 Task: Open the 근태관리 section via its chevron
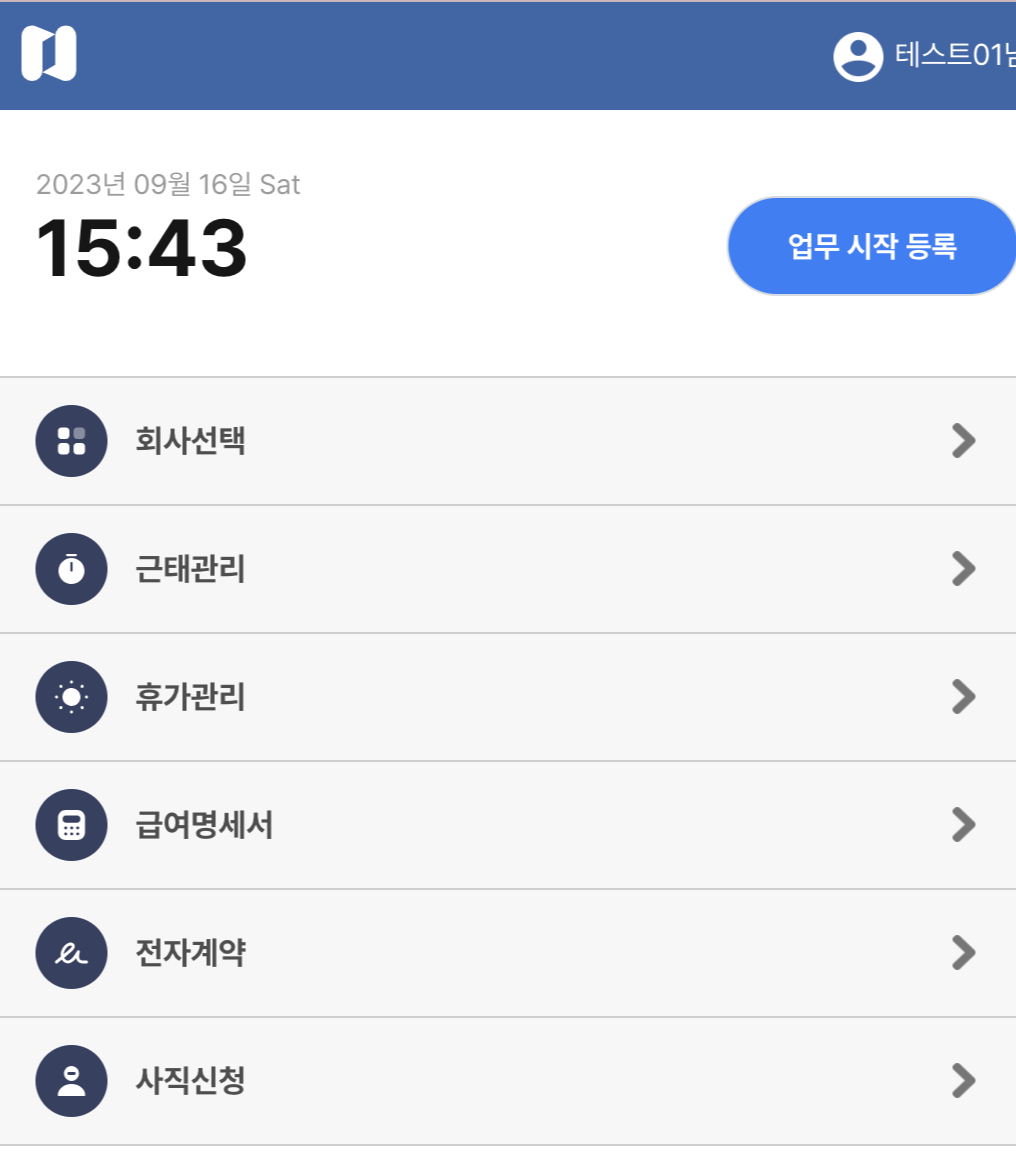coord(962,568)
